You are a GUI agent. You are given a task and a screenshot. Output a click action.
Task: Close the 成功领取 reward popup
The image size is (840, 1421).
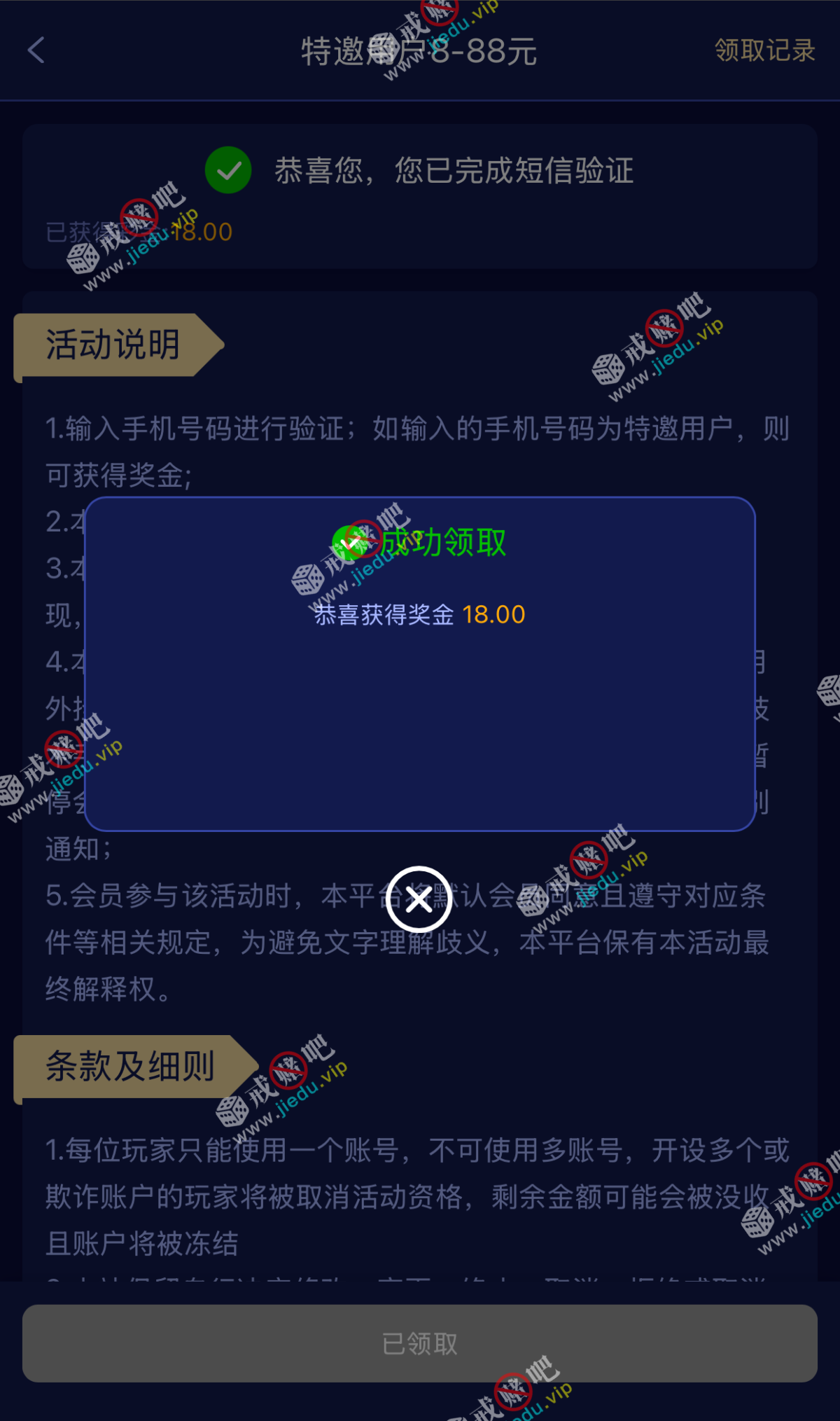[419, 899]
